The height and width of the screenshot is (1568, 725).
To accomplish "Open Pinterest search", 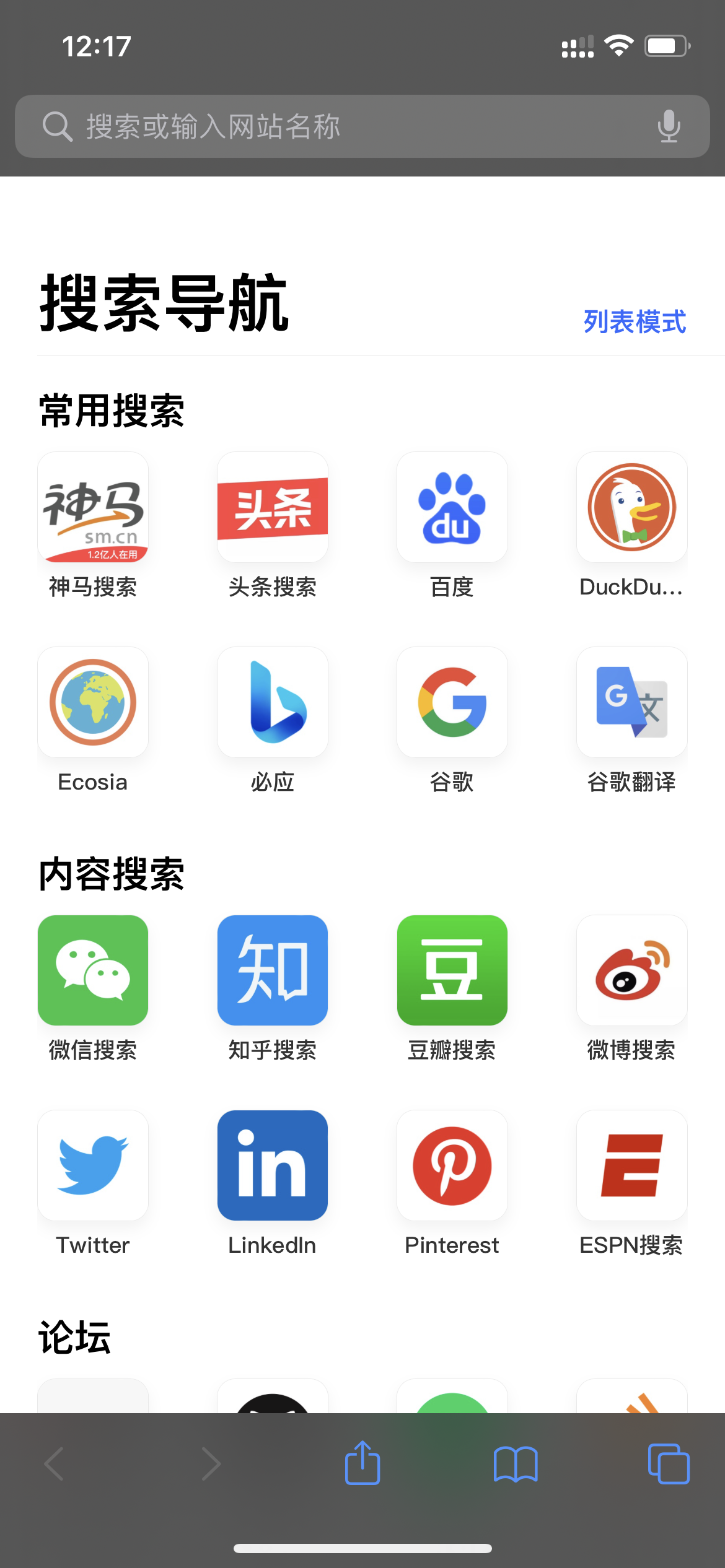I will 452,1165.
